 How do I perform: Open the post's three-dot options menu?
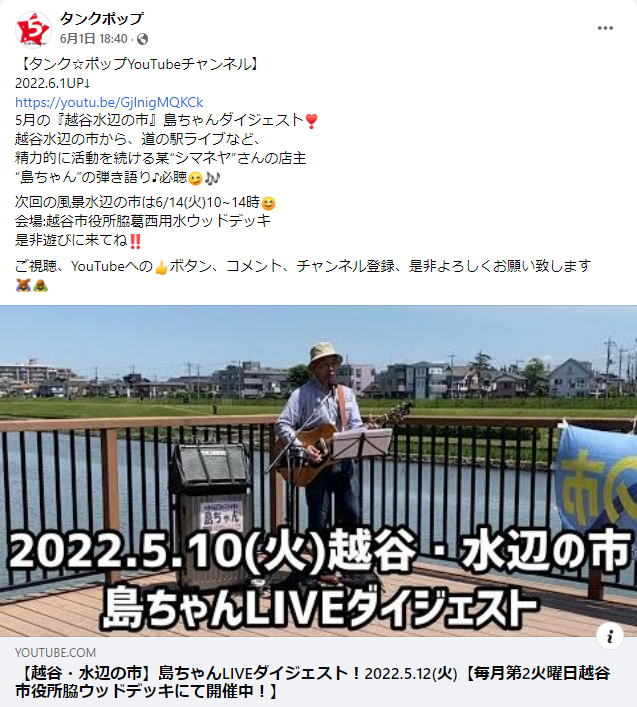click(x=605, y=28)
